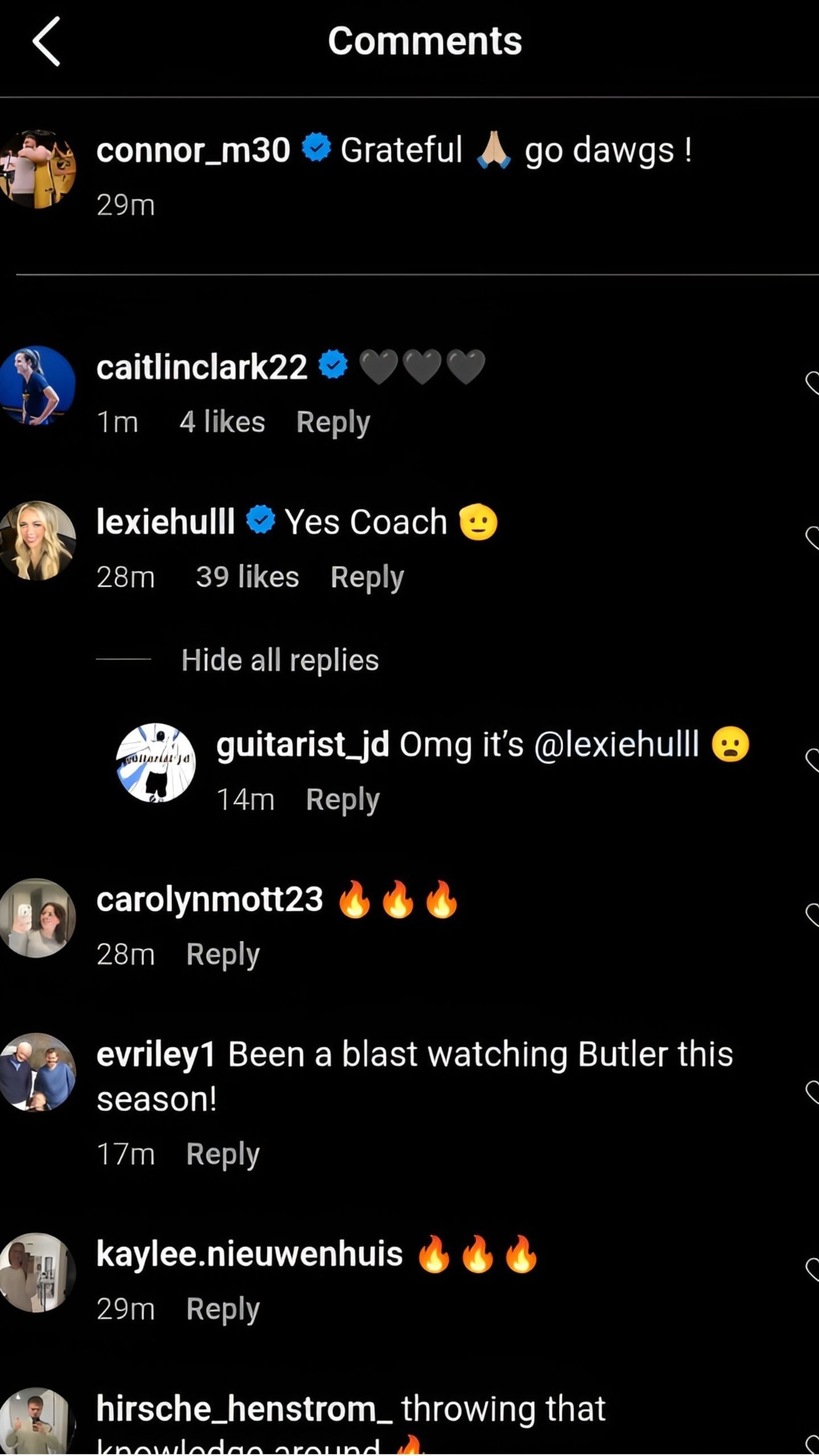This screenshot has height=1456, width=819.
Task: Reply to kaylee.nieuwenhuis's comment
Action: pyautogui.click(x=223, y=1309)
